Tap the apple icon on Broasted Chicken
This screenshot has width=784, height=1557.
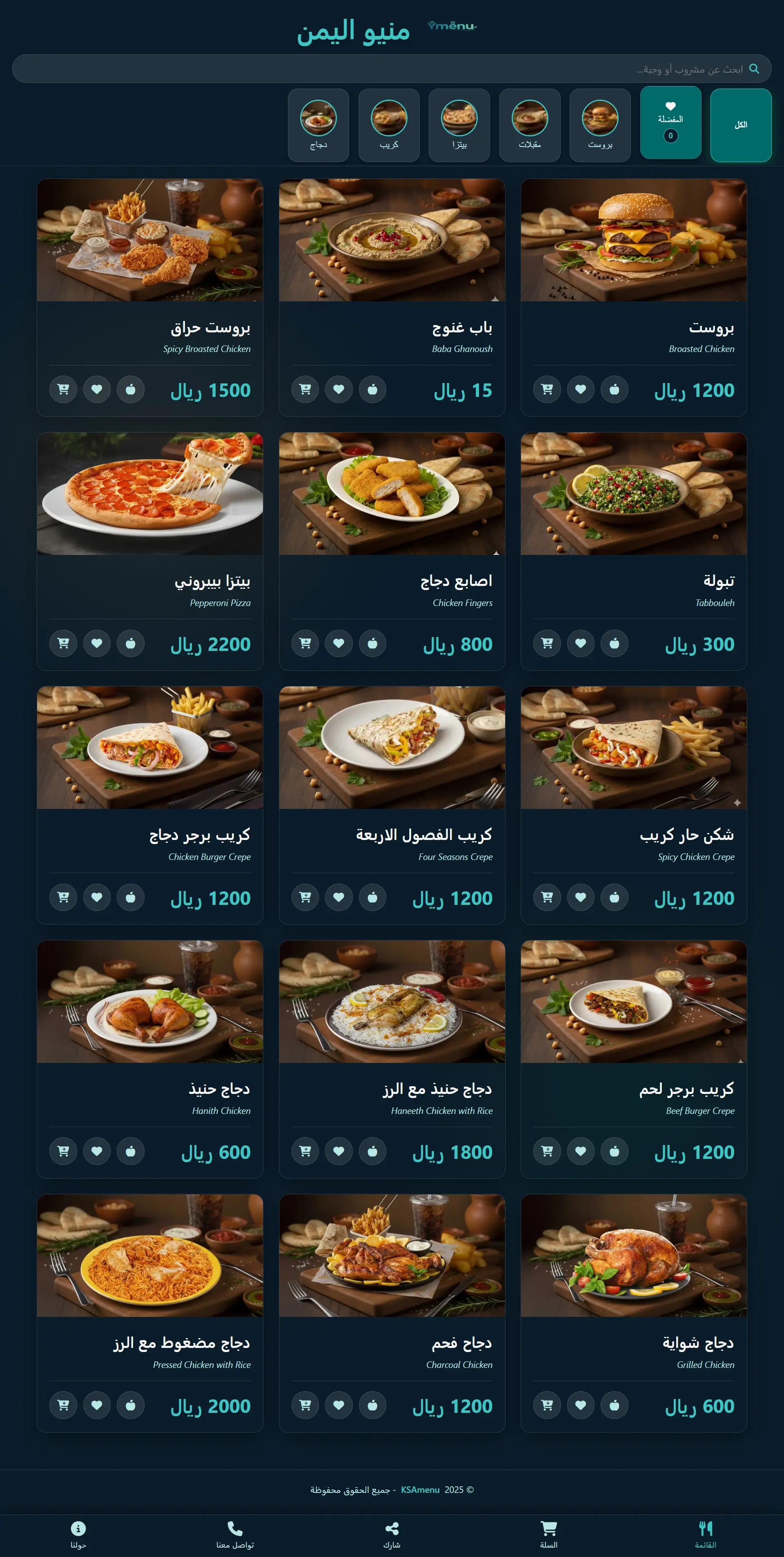614,390
